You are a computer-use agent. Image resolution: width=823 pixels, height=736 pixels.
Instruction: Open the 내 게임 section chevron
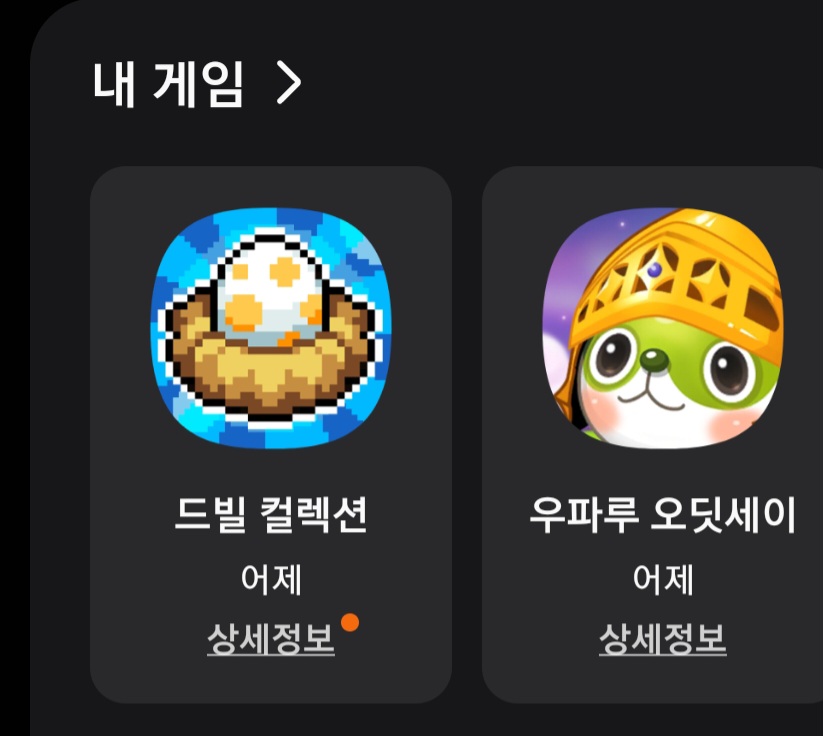(287, 86)
